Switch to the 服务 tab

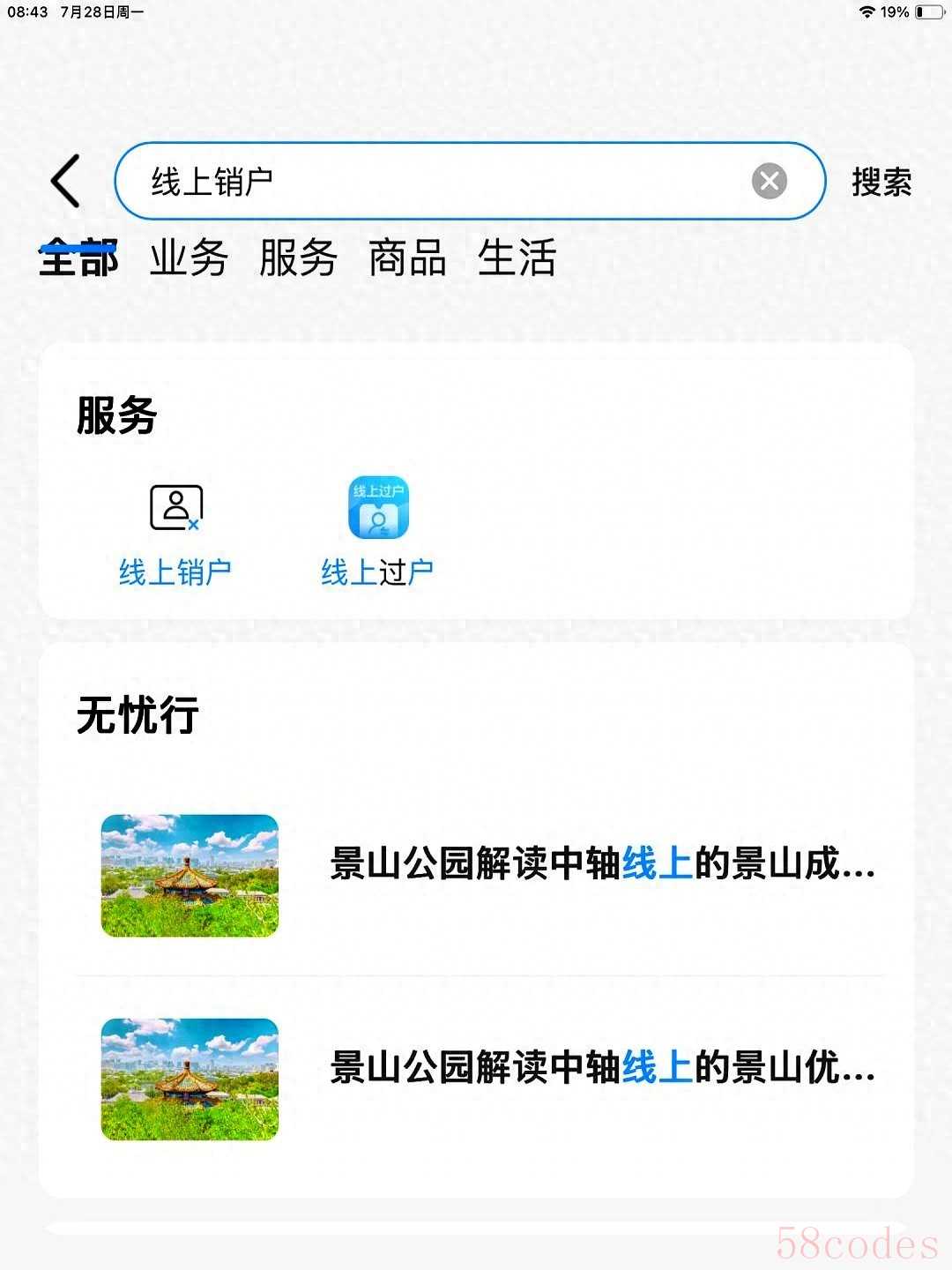(x=298, y=258)
